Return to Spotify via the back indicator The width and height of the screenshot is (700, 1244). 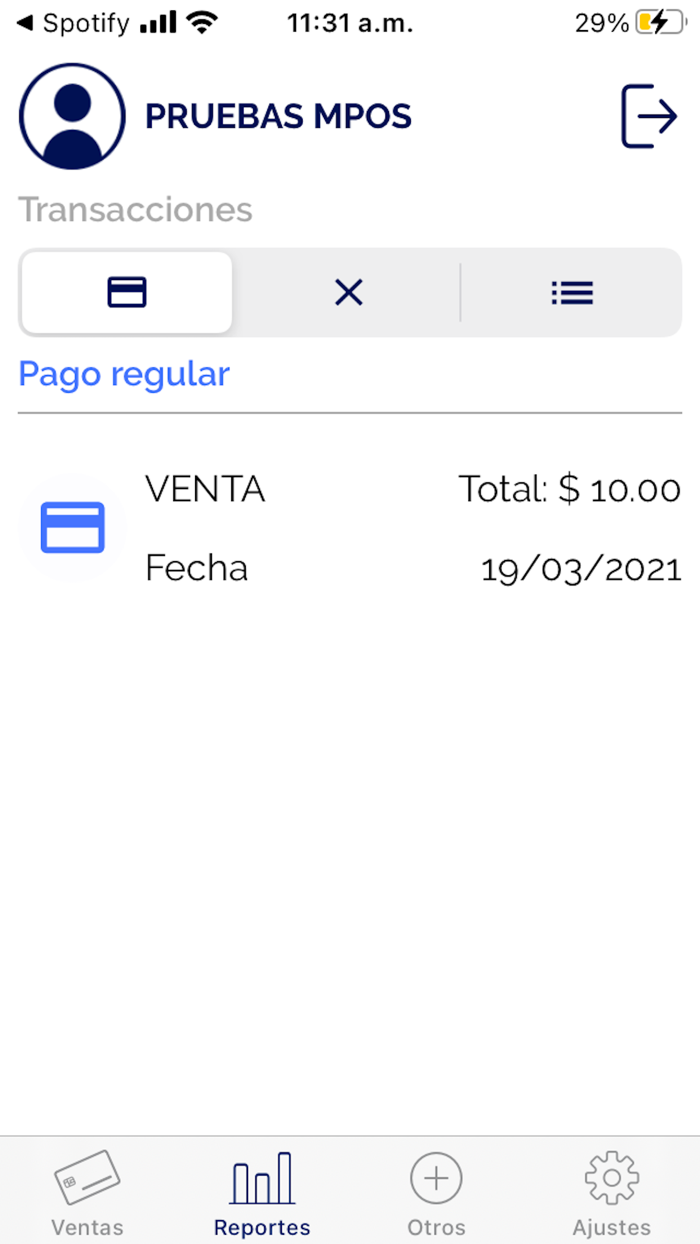pos(73,22)
